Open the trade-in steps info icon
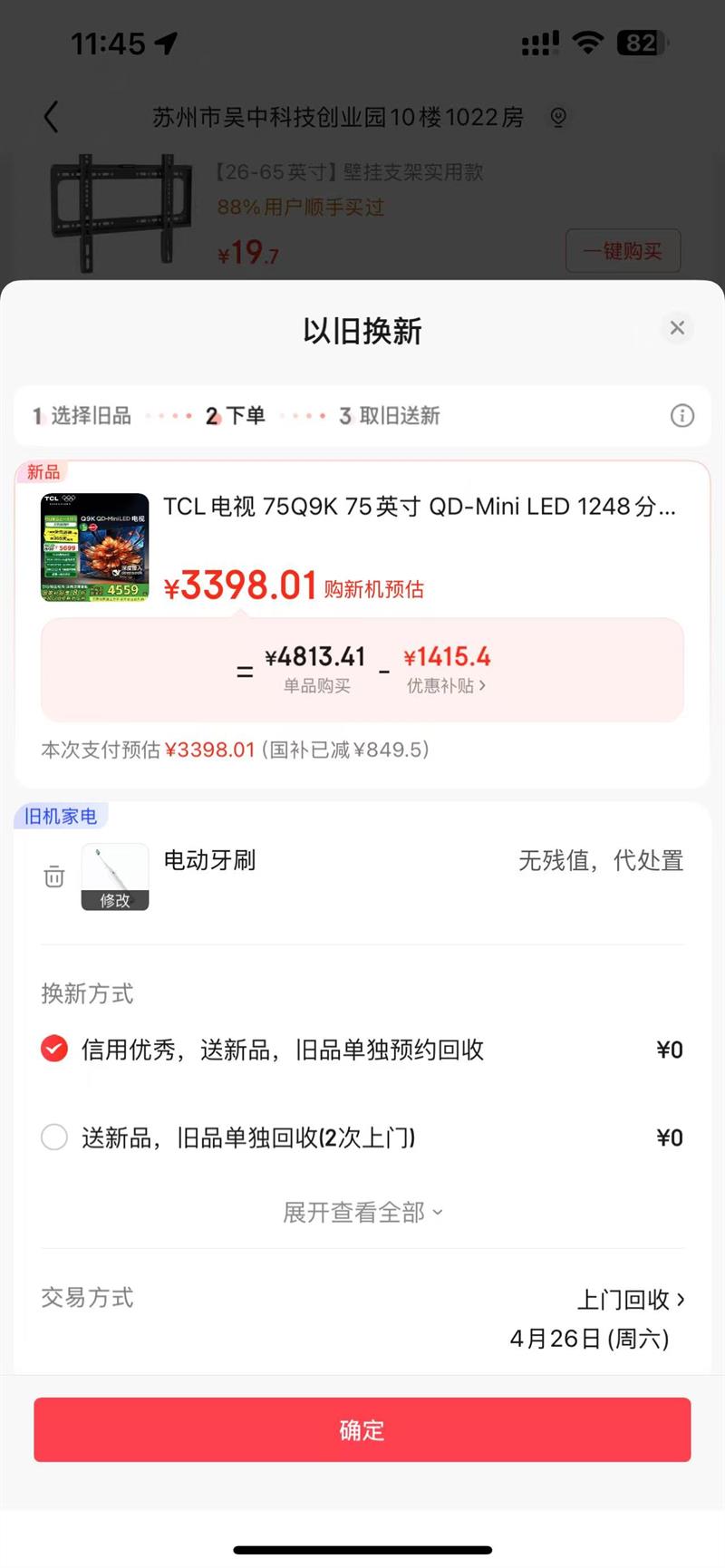This screenshot has height=1568, width=725. tap(681, 416)
